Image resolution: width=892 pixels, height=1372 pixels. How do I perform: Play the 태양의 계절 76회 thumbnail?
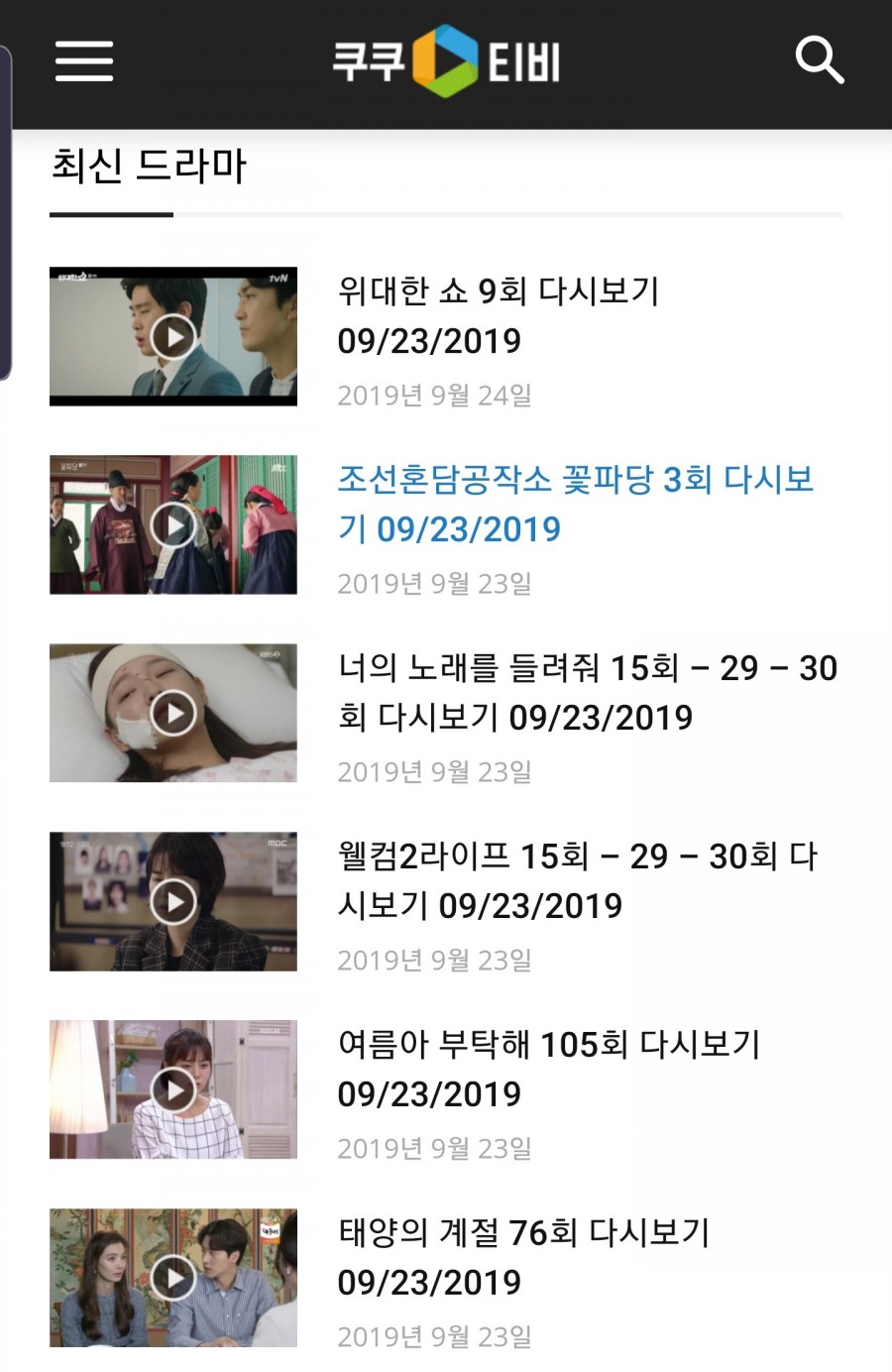173,1279
